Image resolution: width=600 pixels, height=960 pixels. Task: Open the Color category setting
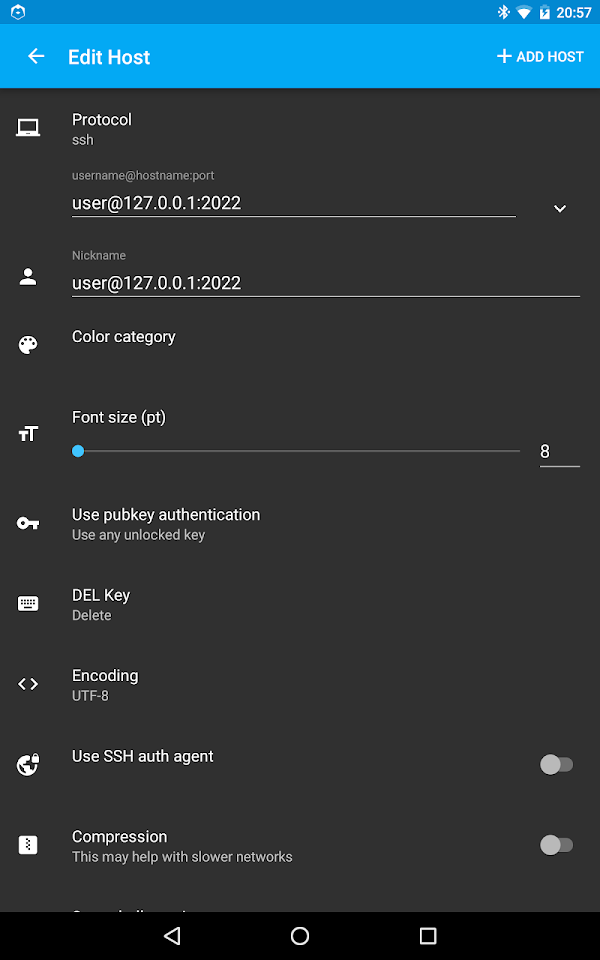(x=300, y=345)
